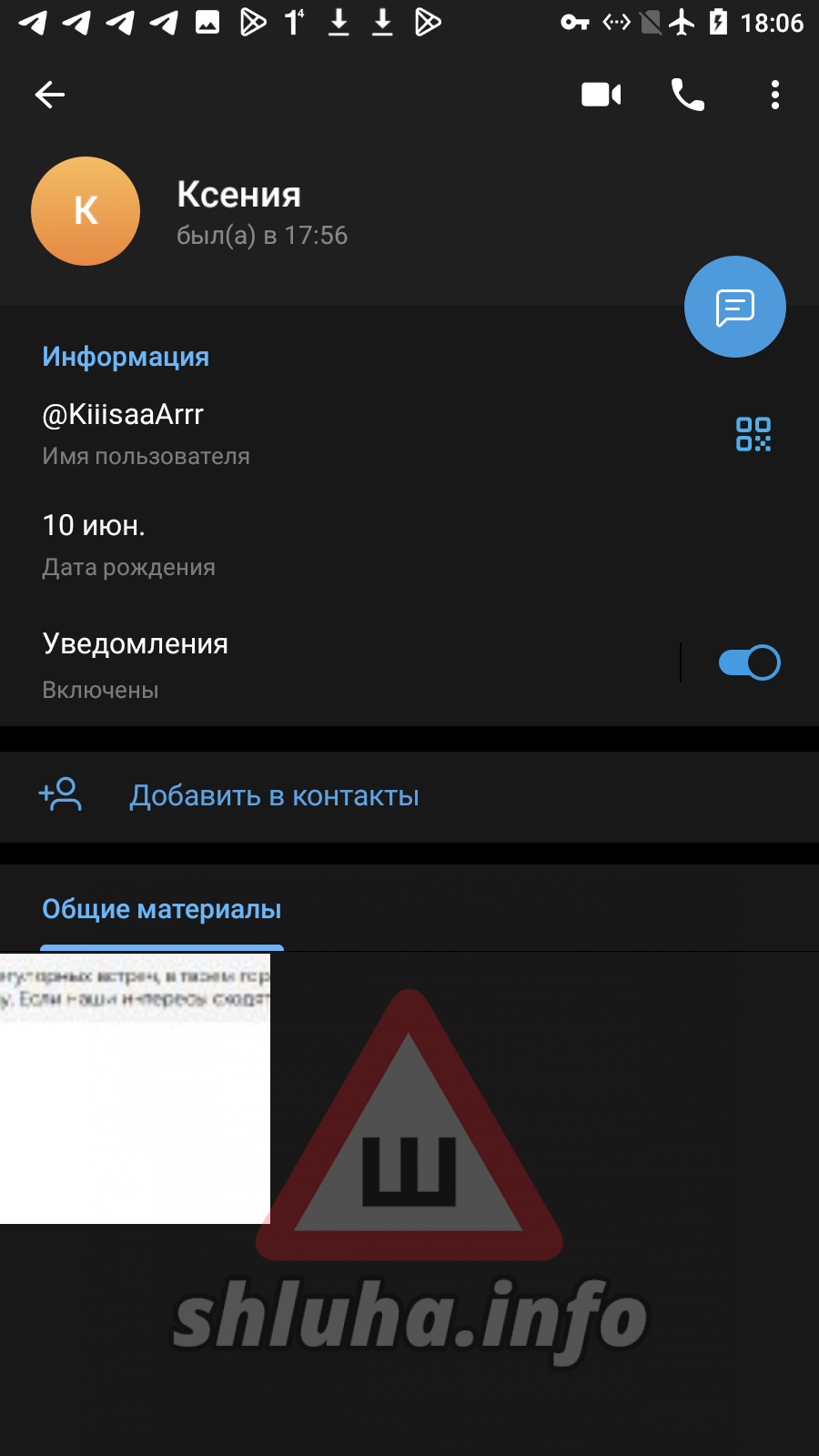819x1456 pixels.
Task: Turn off the Уведомления switch
Action: click(x=749, y=662)
